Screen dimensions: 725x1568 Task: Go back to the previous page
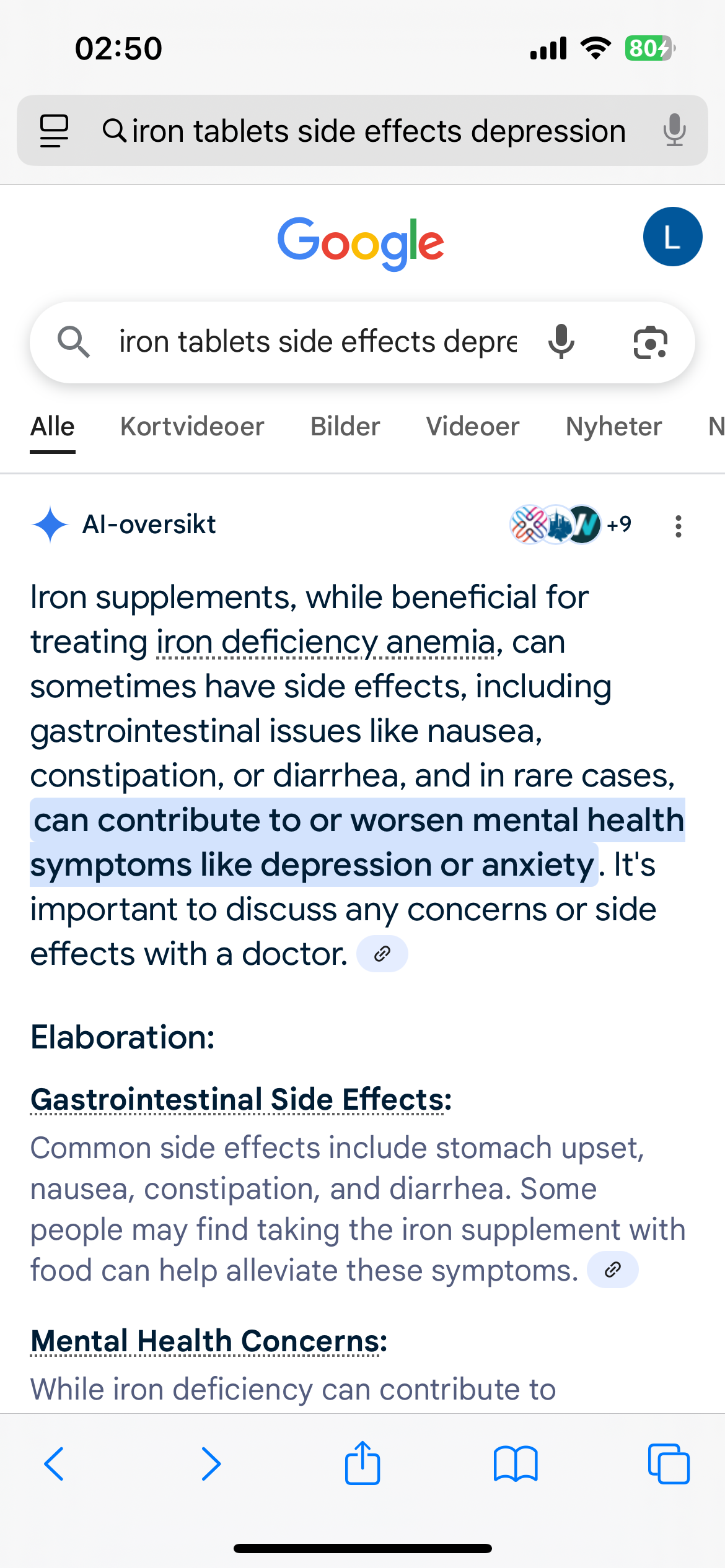[x=55, y=1464]
